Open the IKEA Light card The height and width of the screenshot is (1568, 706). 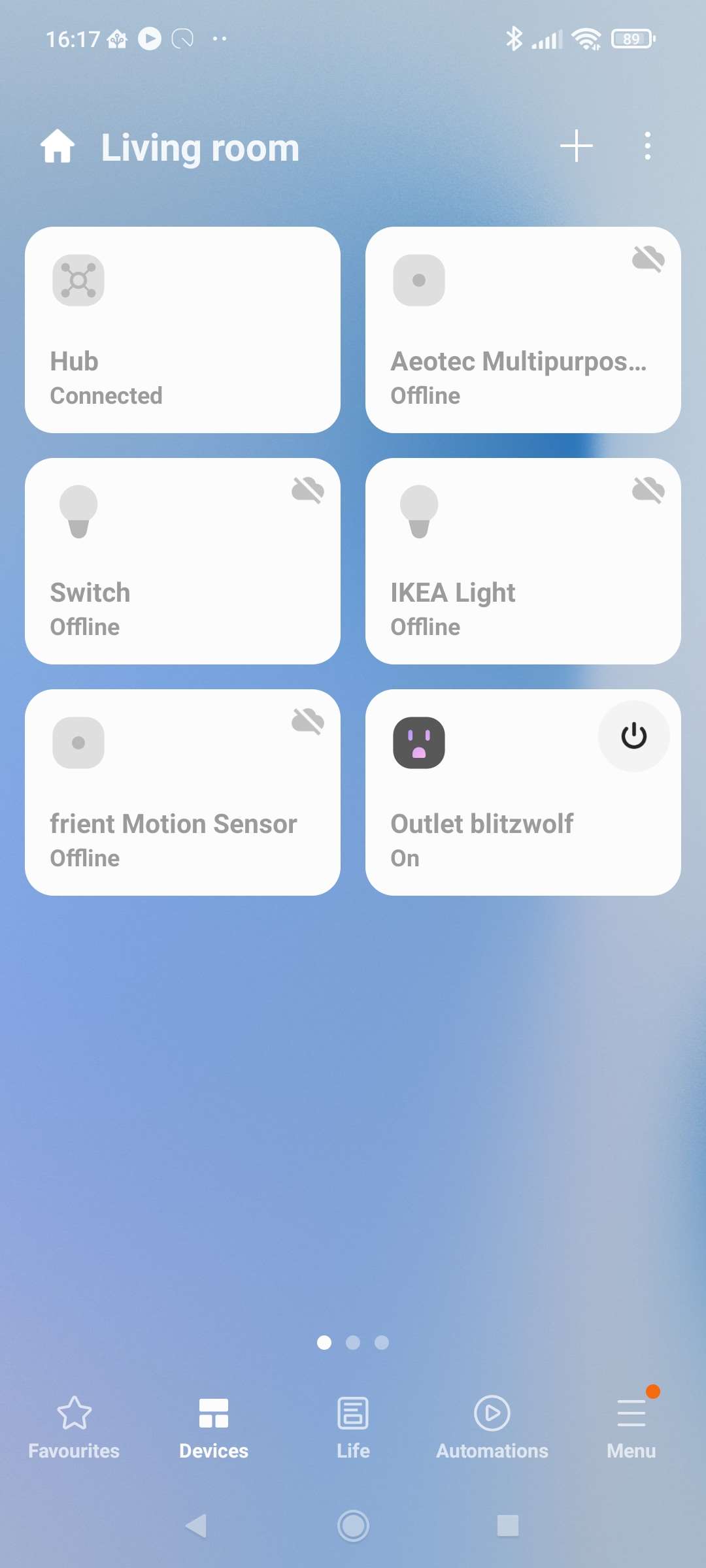pos(522,561)
